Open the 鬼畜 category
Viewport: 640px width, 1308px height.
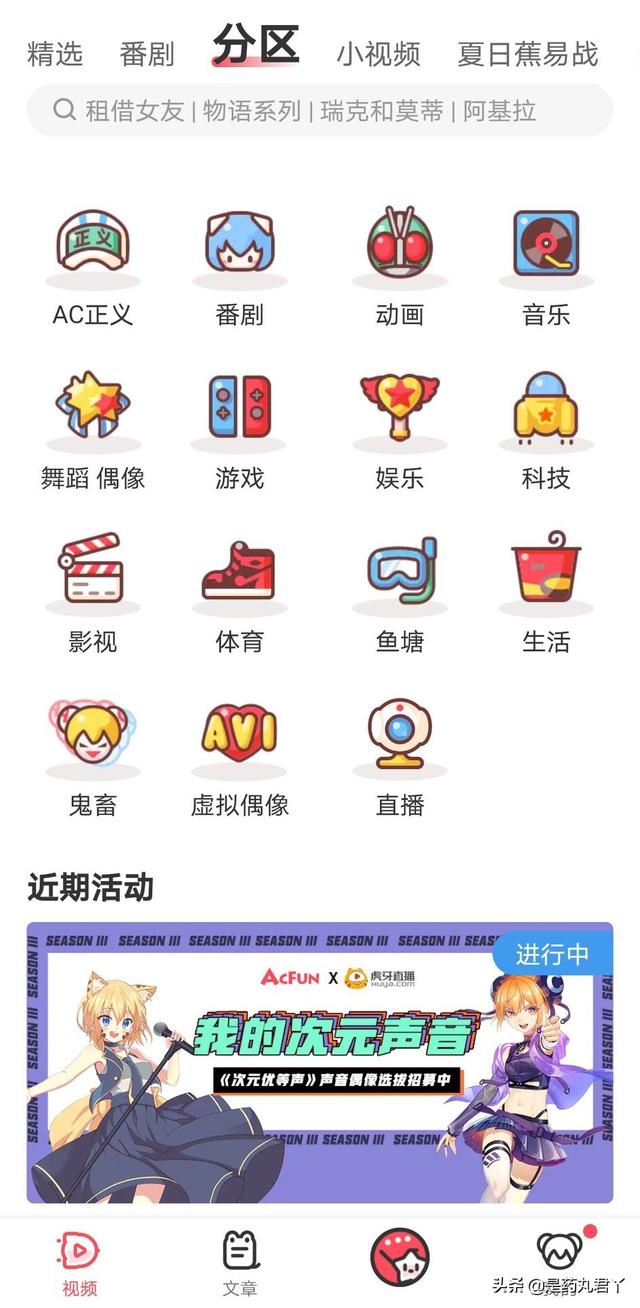coord(92,758)
